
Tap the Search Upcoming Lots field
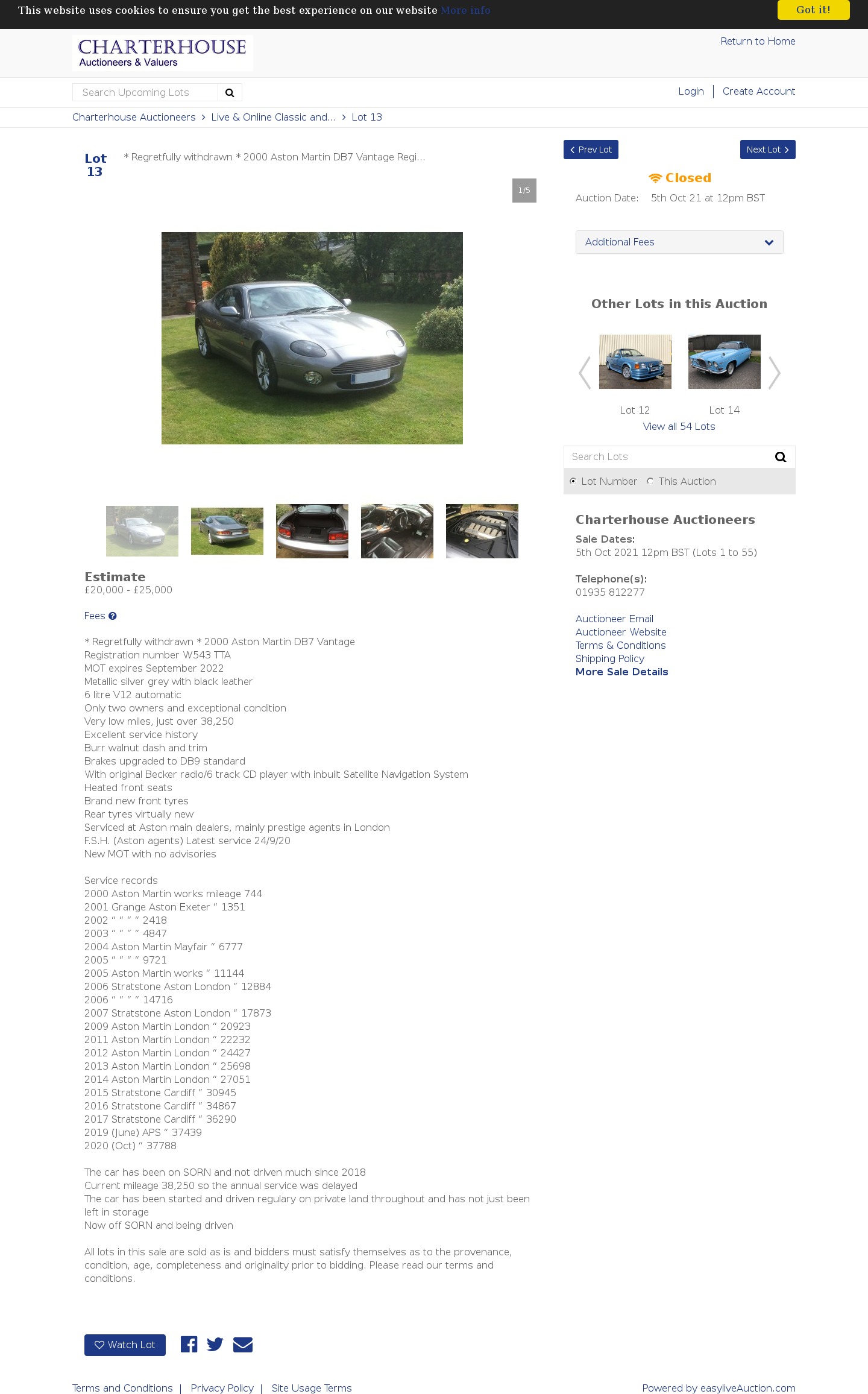click(145, 92)
